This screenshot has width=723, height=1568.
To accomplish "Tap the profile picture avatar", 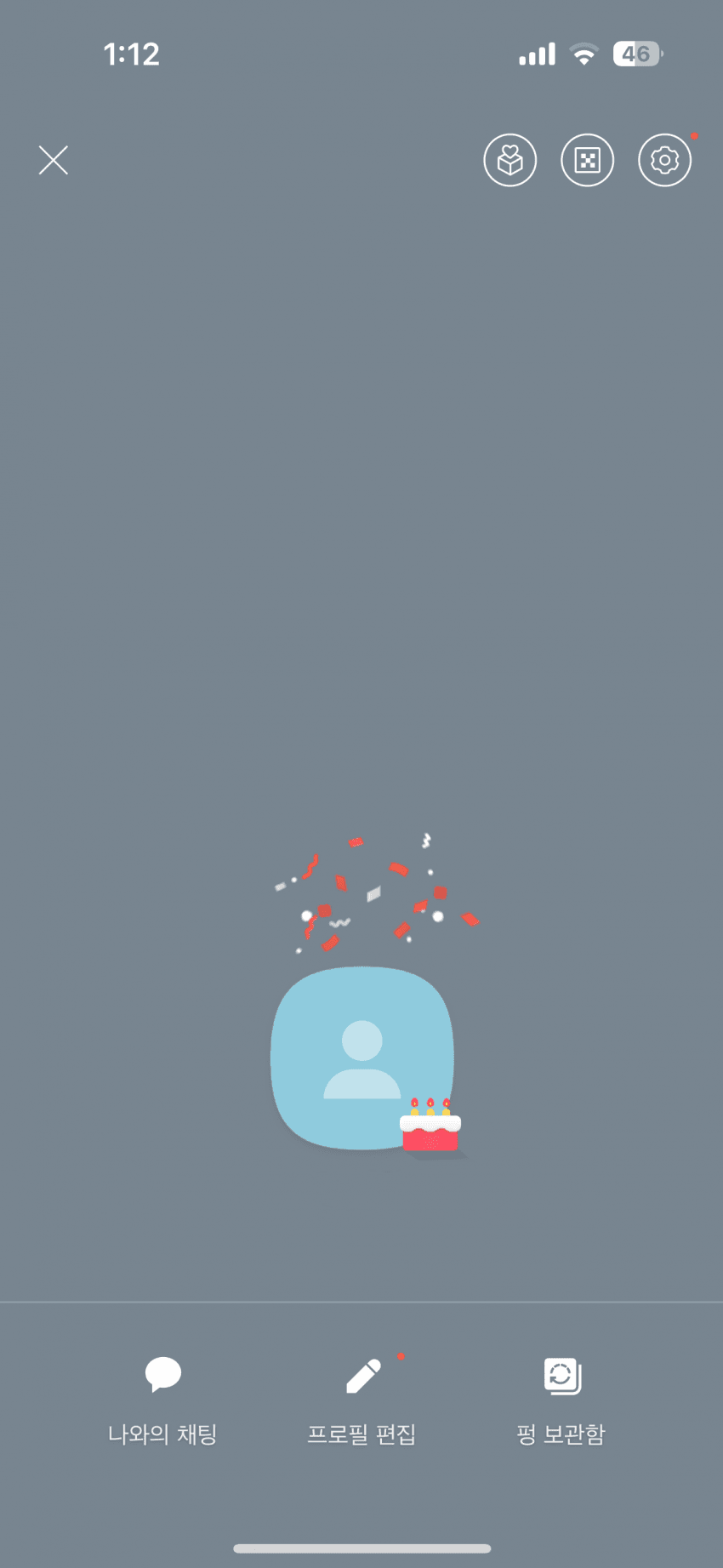I will pos(361,1058).
